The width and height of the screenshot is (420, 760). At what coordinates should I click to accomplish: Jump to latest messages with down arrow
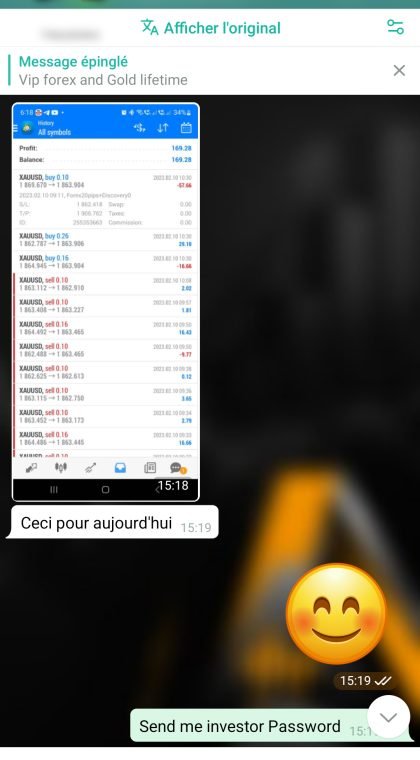pos(389,717)
